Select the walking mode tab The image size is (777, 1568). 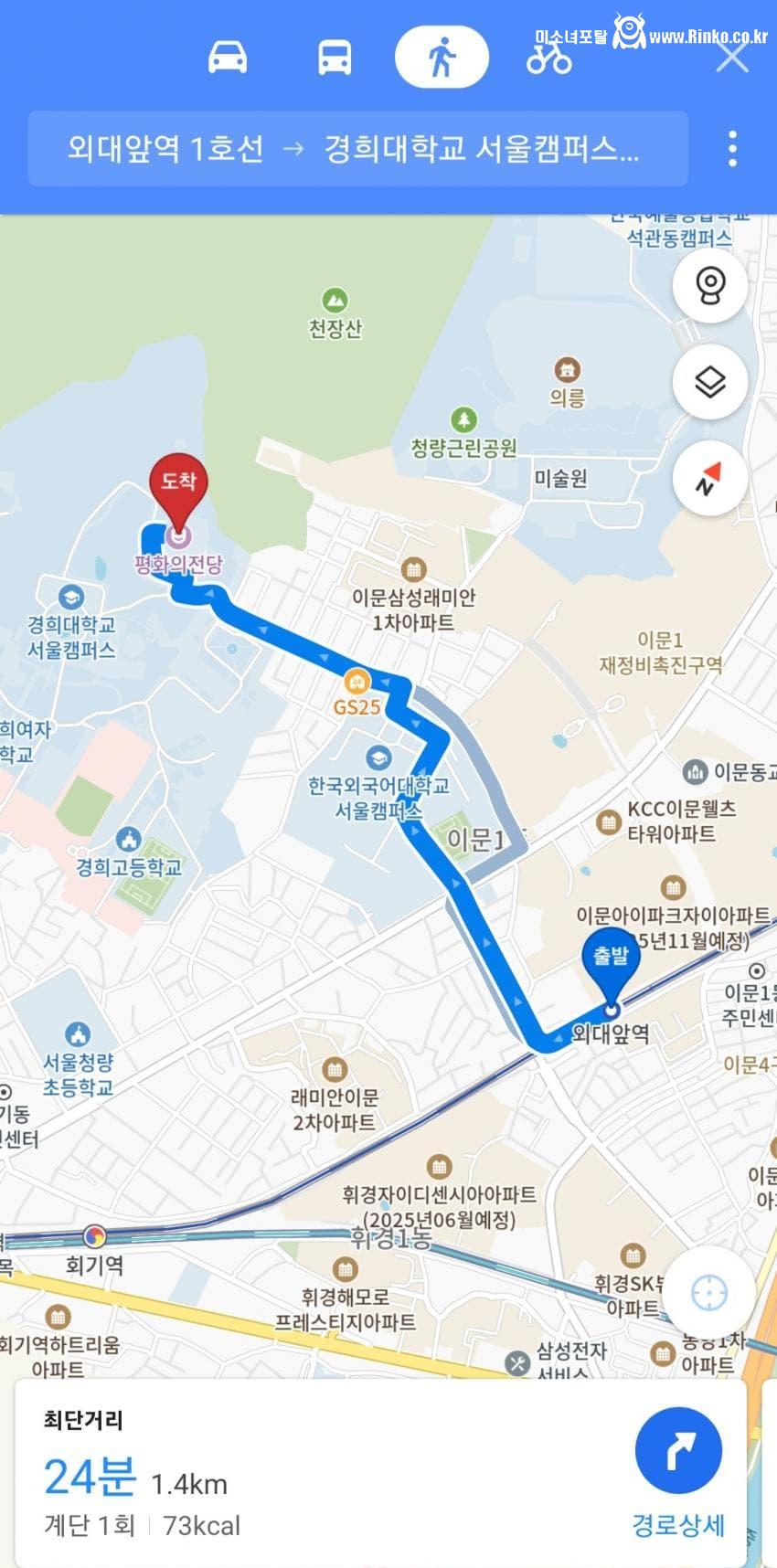click(442, 56)
